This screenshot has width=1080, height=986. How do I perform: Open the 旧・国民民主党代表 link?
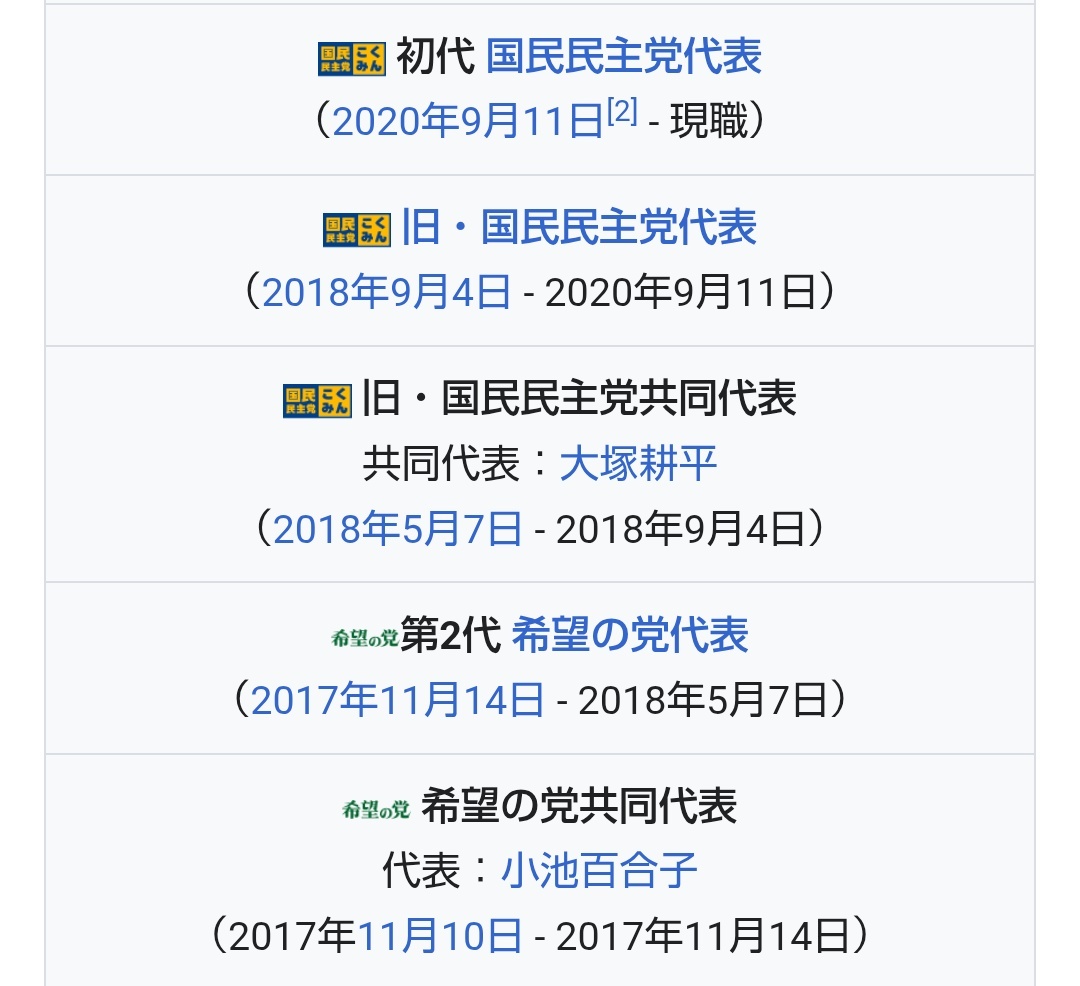[x=578, y=228]
